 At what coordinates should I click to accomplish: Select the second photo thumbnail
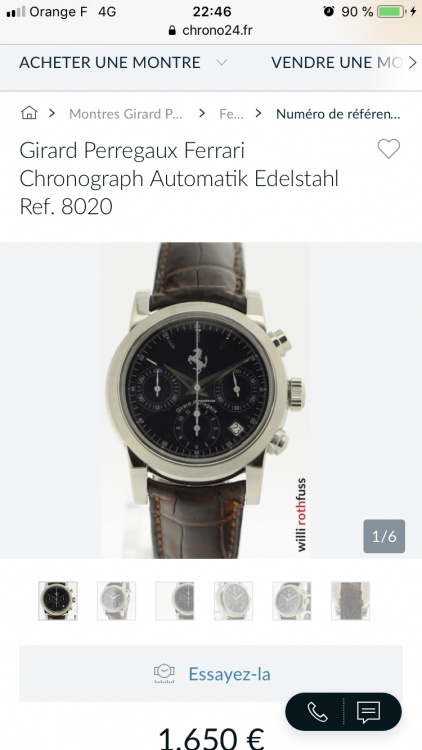pos(116,601)
